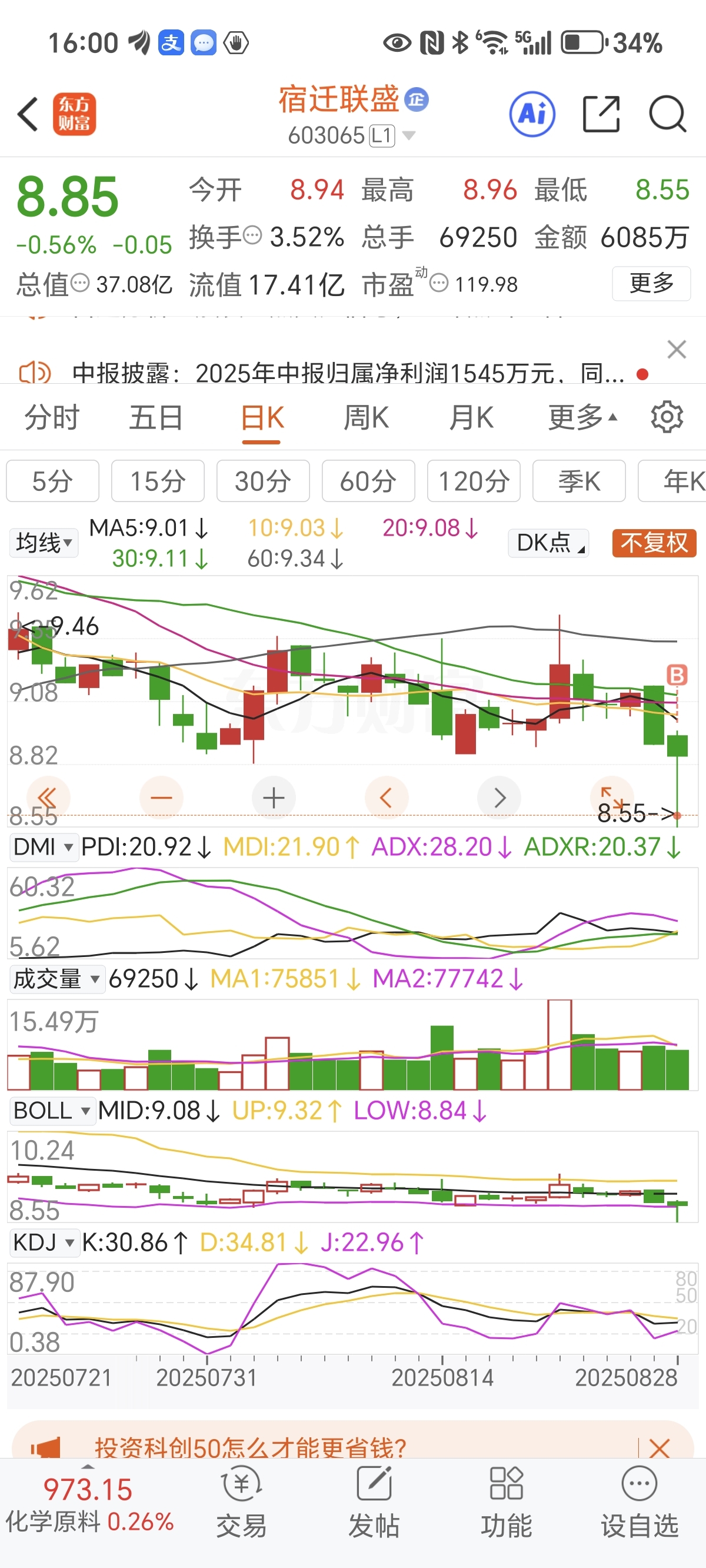Tap the 不复权 adjustment button

(x=654, y=542)
